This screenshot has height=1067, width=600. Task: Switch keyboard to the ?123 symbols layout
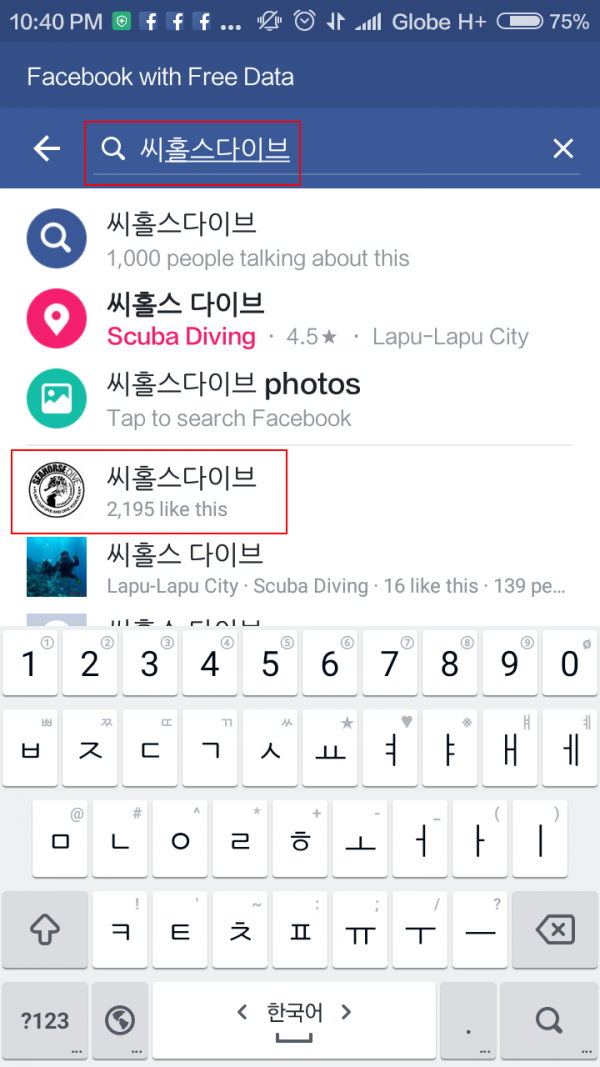(x=45, y=1020)
